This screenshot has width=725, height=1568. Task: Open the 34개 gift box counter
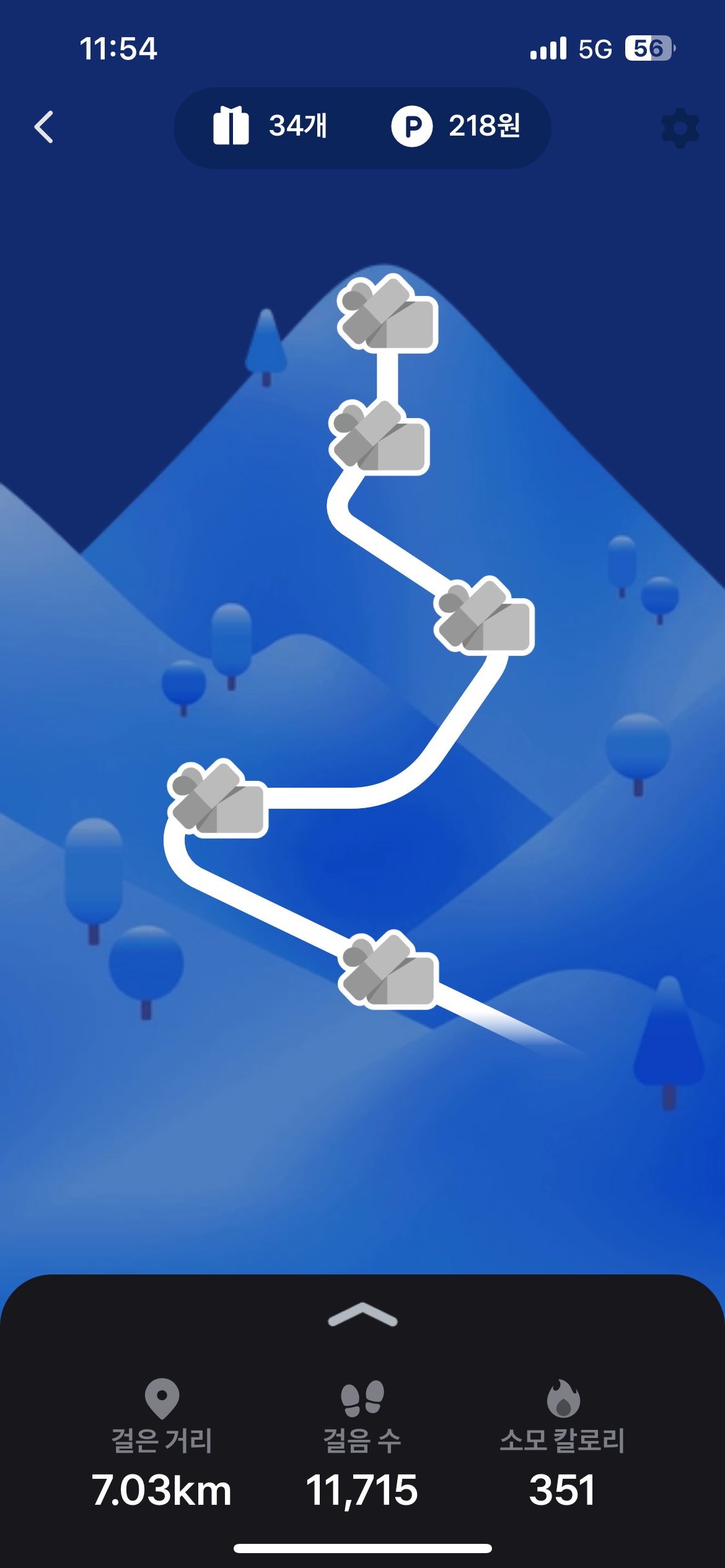tap(270, 126)
